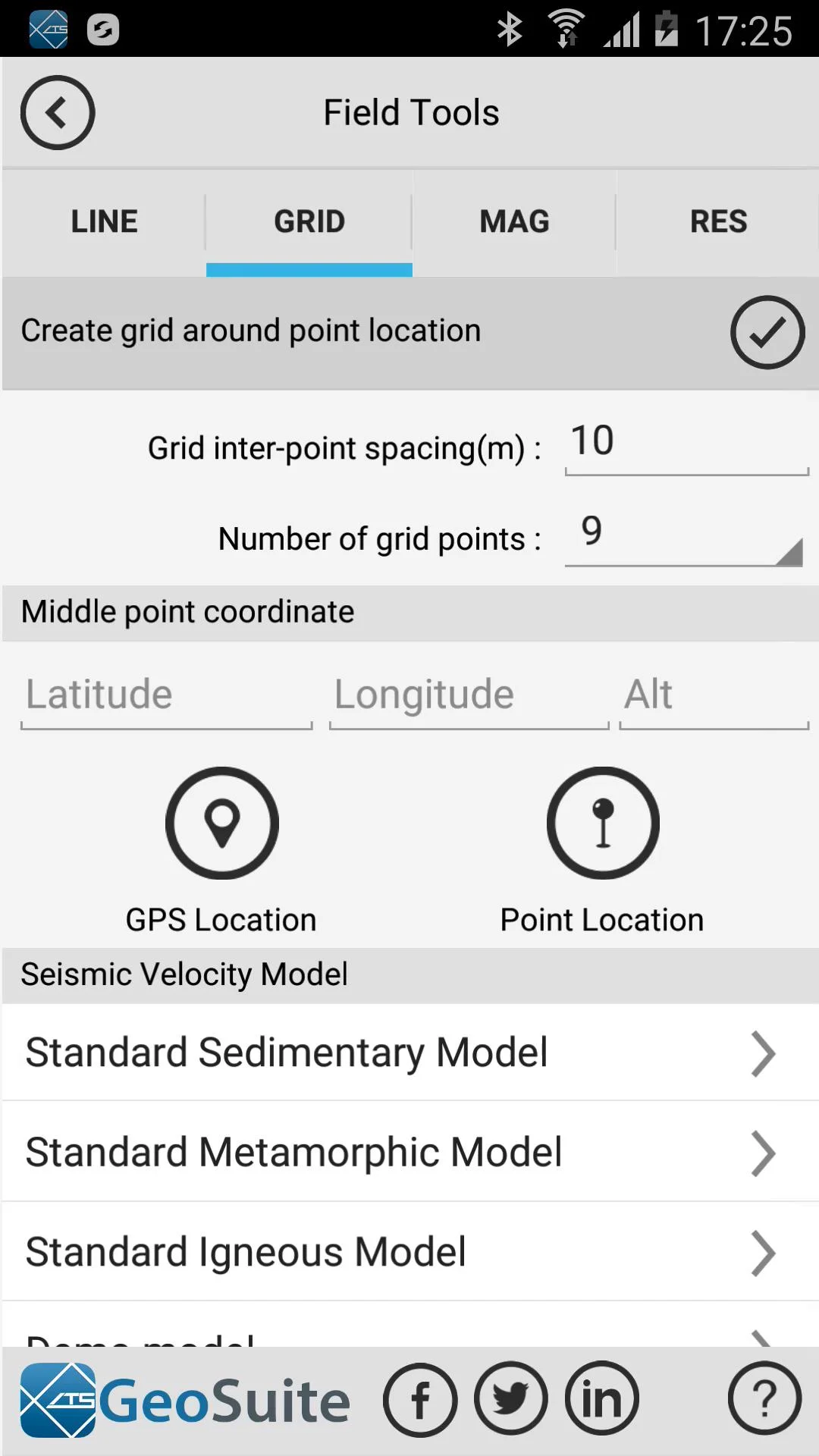Open the LinkedIn icon link
This screenshot has height=1456, width=819.
tap(602, 1398)
